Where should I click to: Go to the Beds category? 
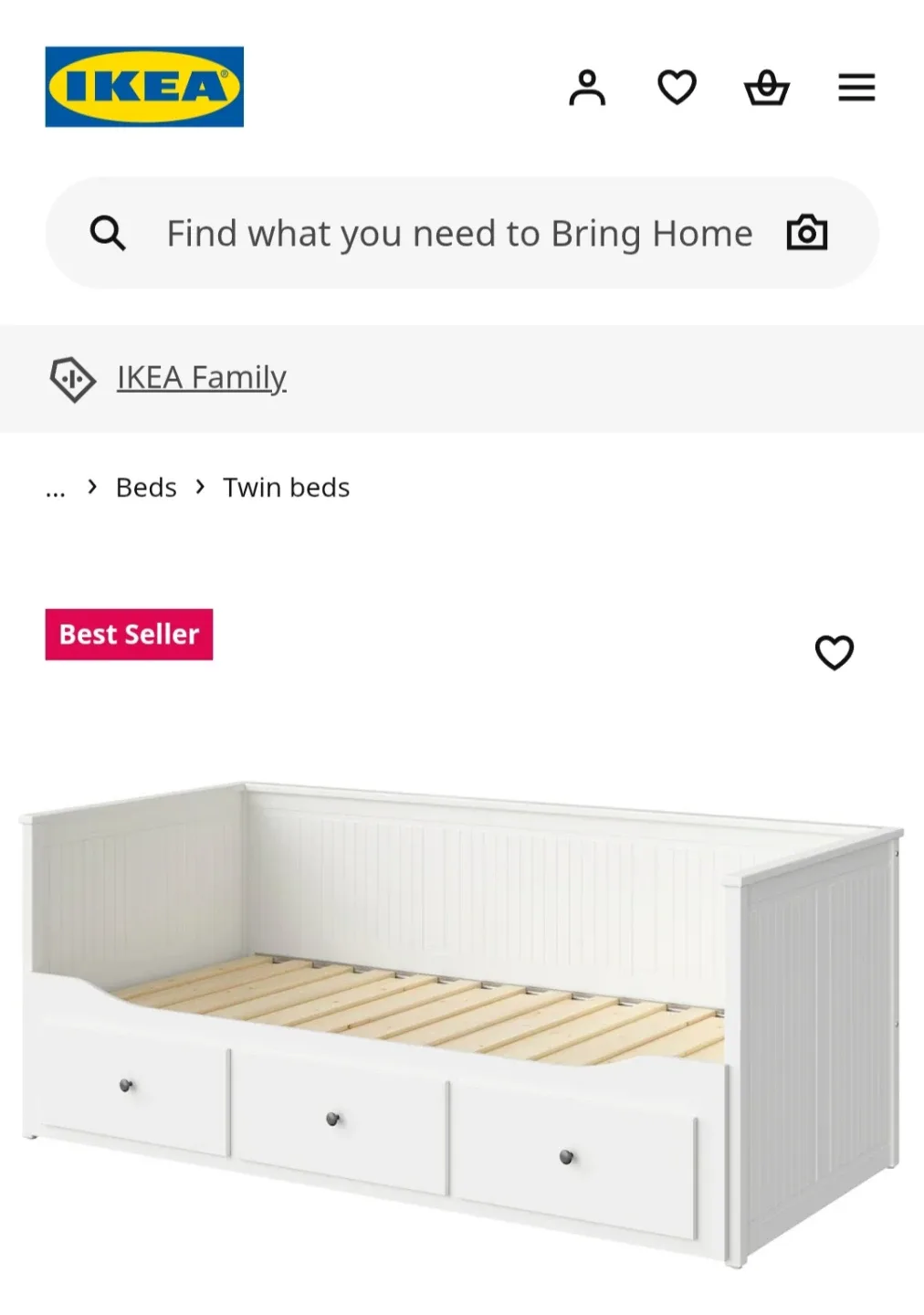[146, 488]
